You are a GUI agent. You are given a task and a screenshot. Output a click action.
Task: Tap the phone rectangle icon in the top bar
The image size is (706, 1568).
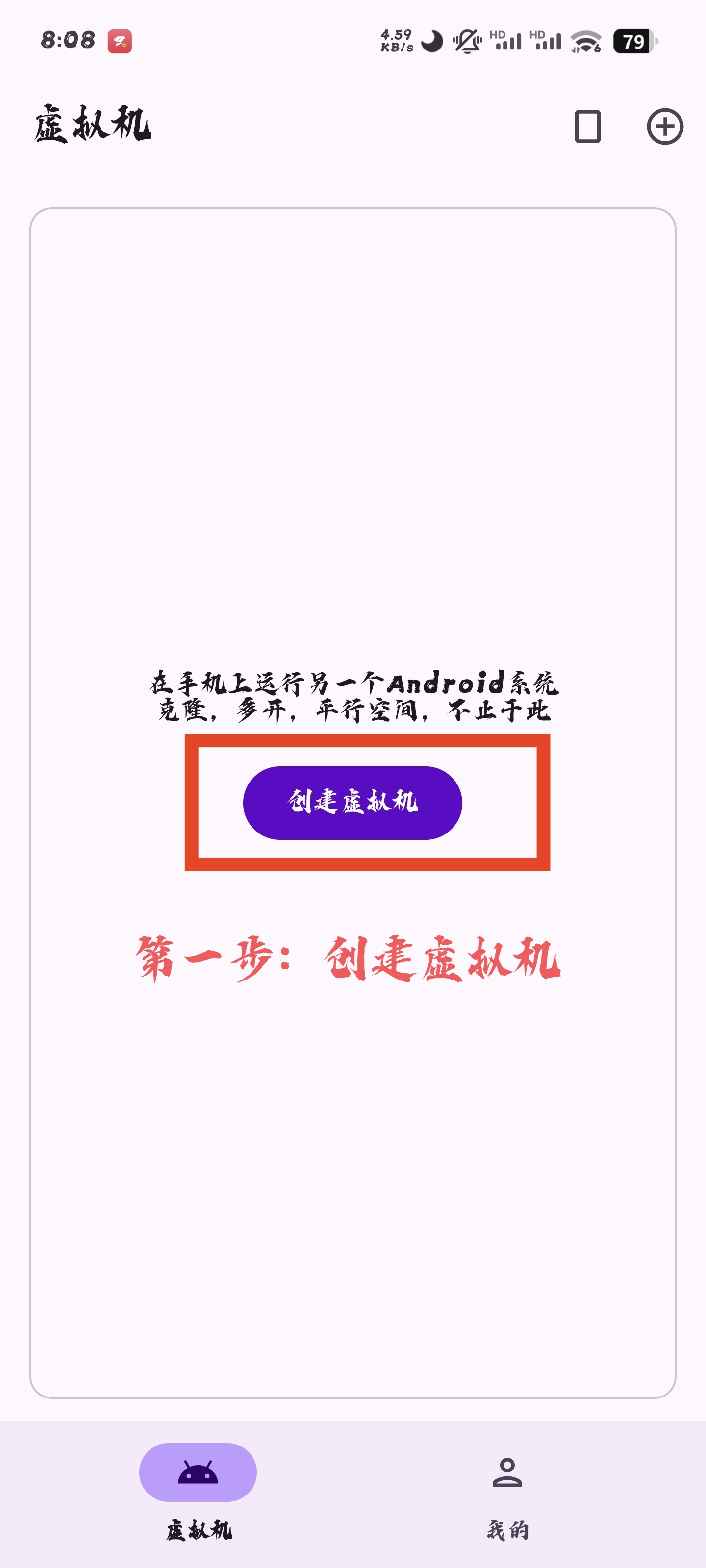(x=587, y=126)
